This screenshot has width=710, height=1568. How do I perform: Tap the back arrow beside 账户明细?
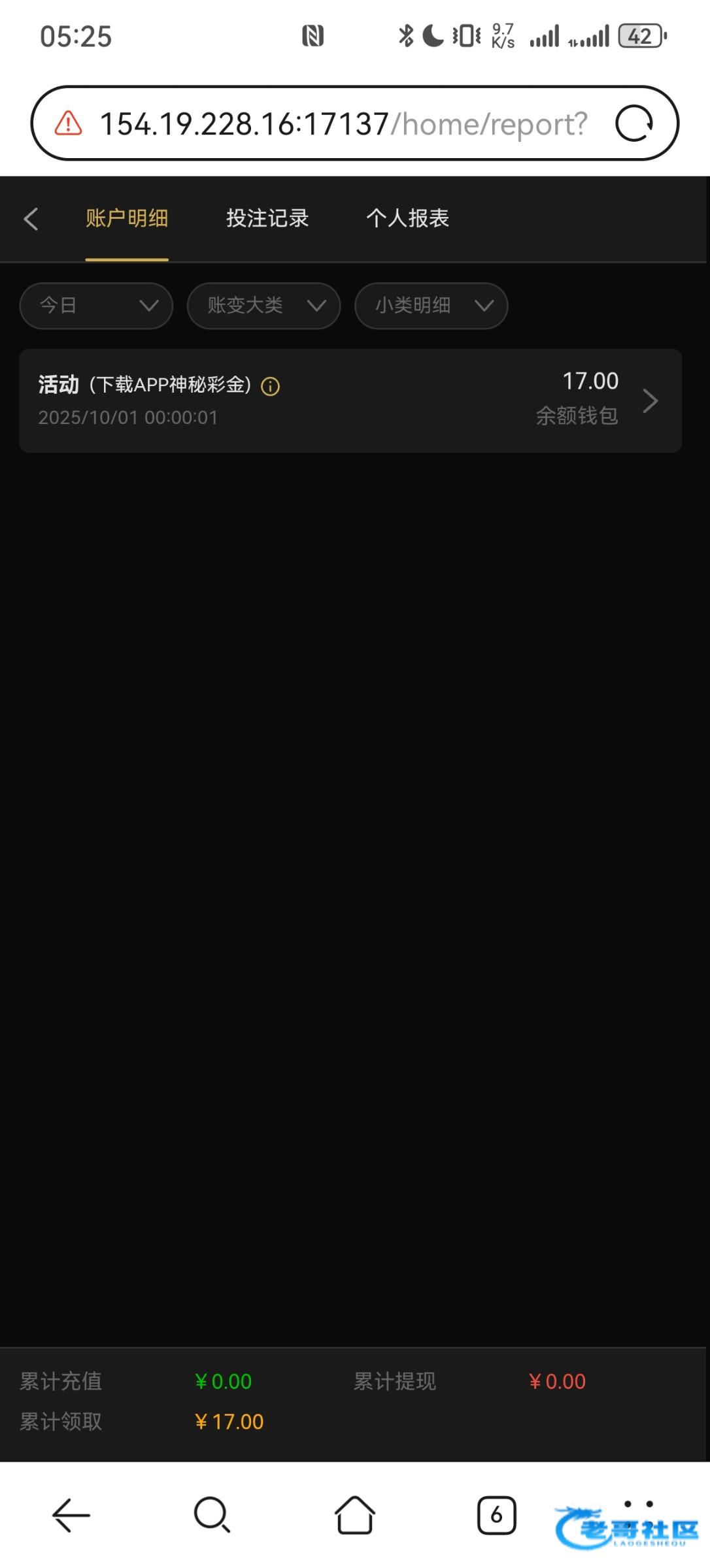tap(31, 219)
